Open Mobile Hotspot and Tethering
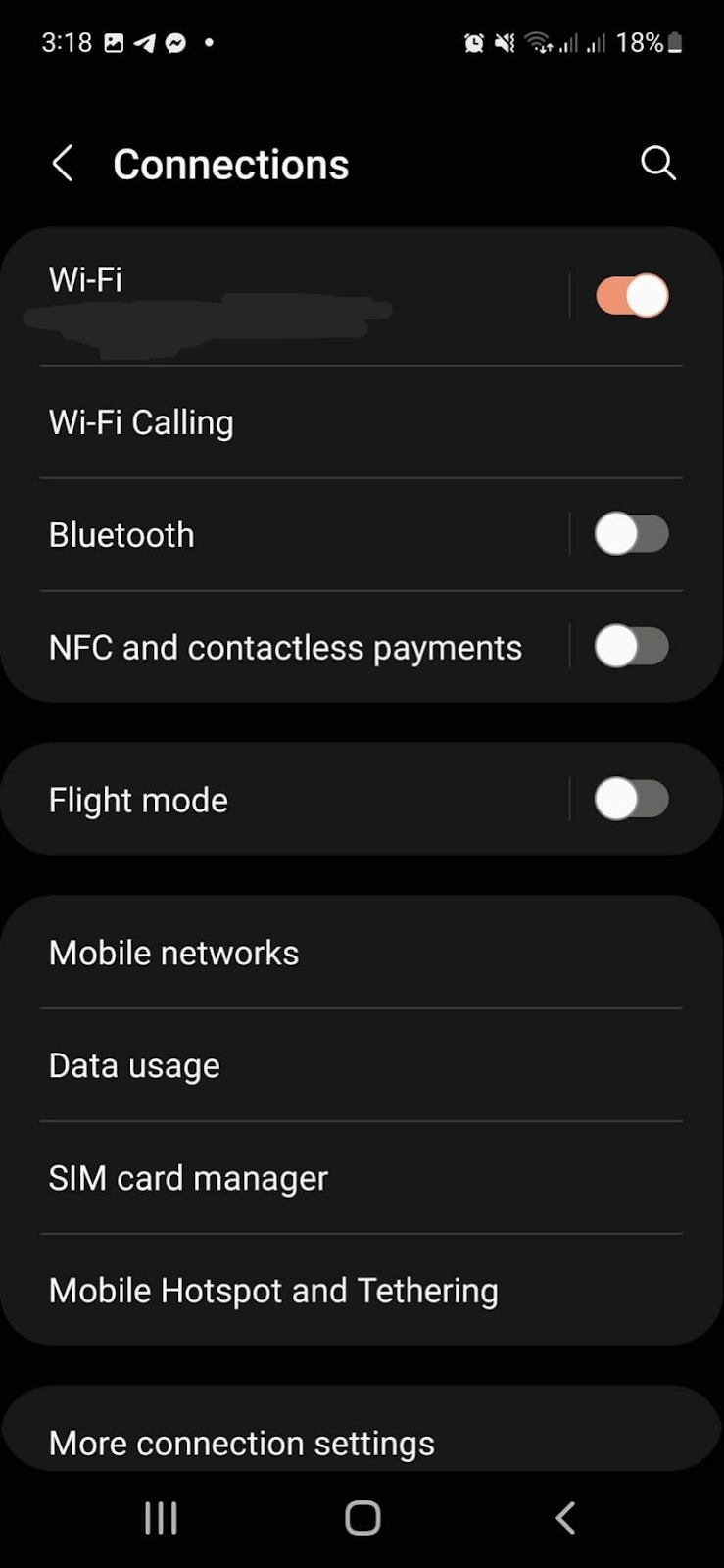The height and width of the screenshot is (1568, 724). (362, 1291)
